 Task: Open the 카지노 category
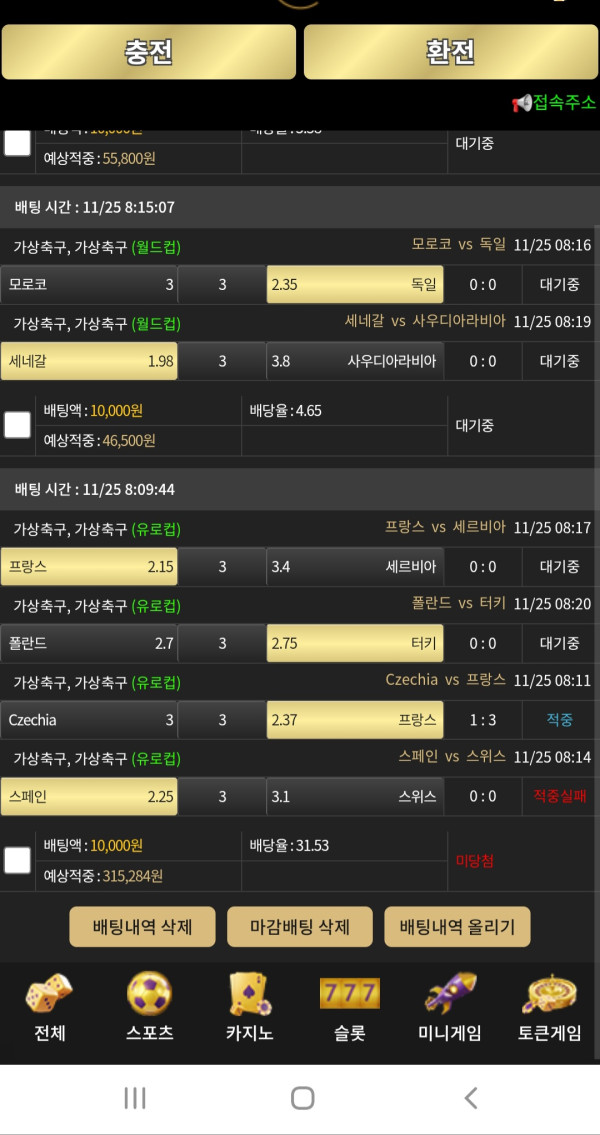(x=249, y=1008)
